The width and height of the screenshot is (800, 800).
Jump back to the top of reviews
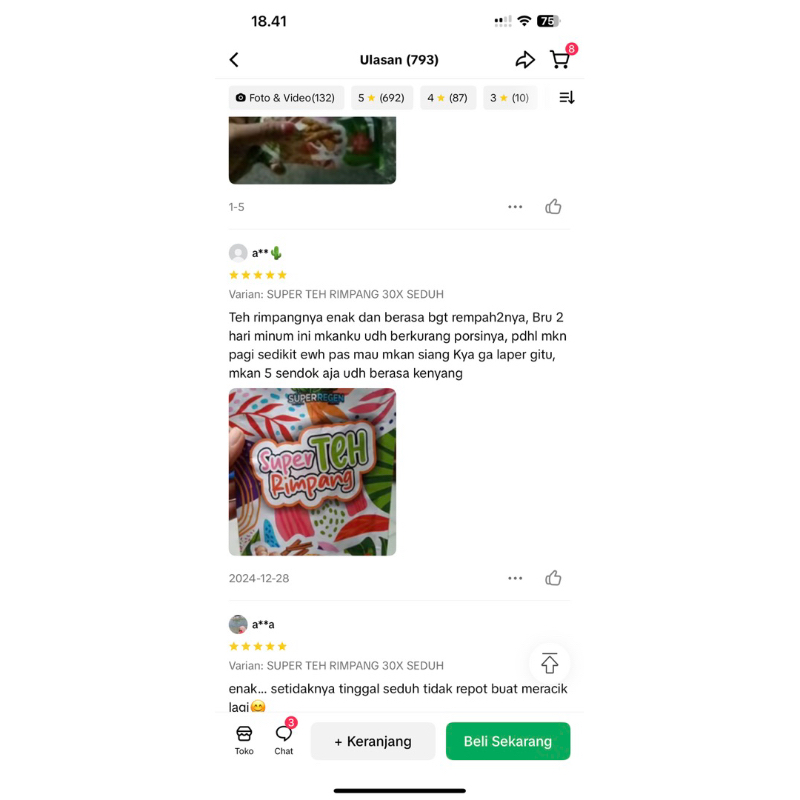[x=549, y=664]
